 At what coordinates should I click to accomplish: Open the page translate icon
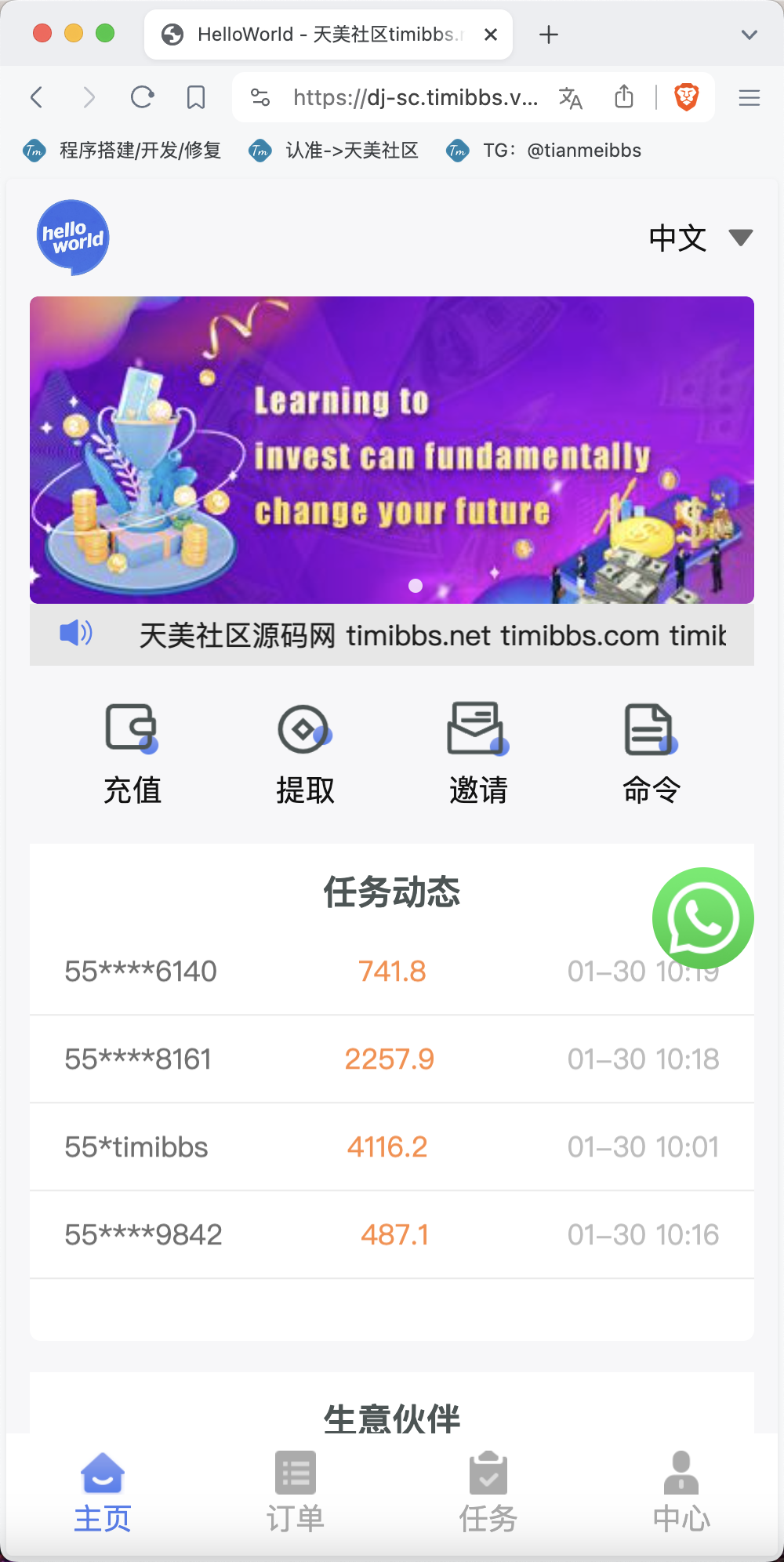[x=570, y=97]
